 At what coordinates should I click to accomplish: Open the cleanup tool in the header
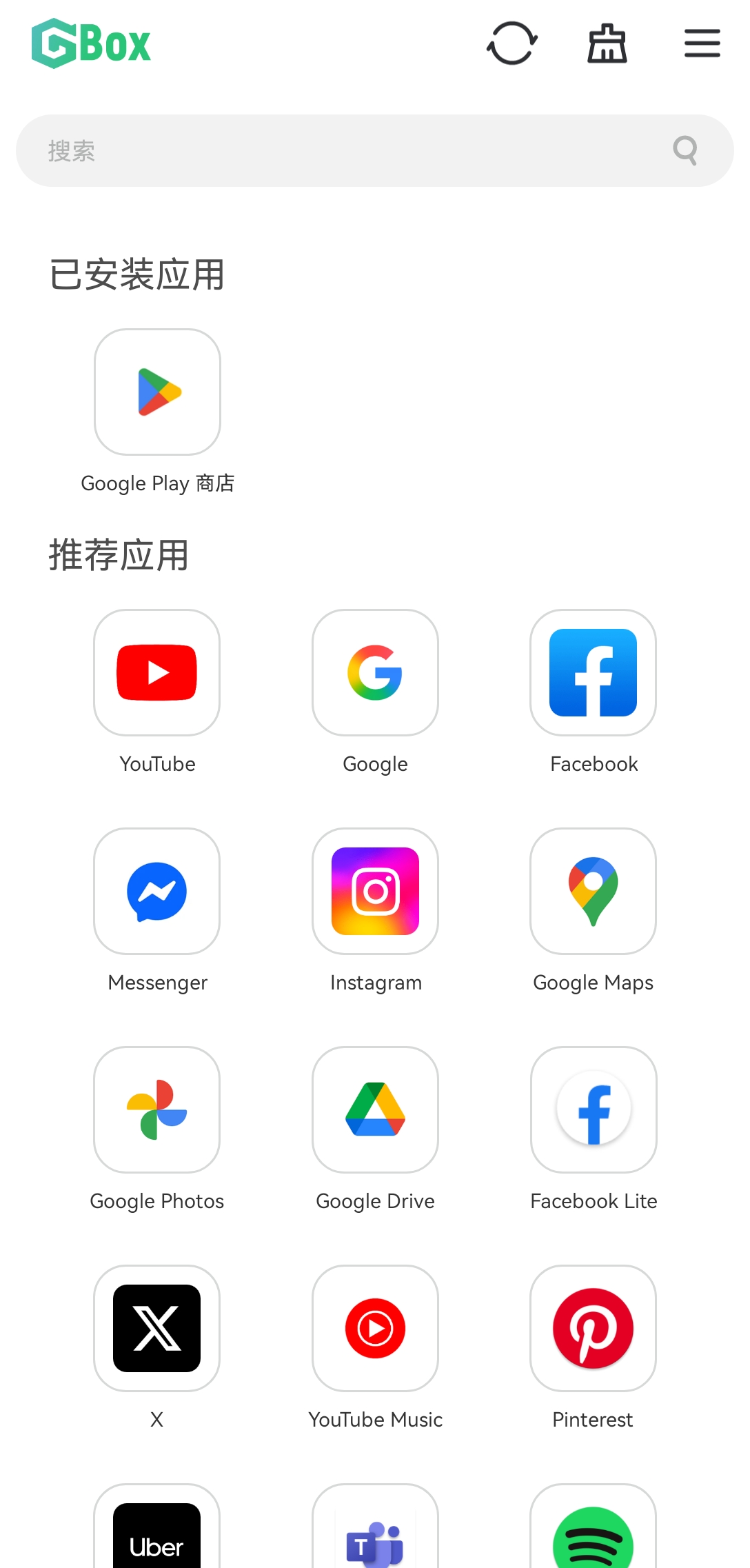[606, 43]
